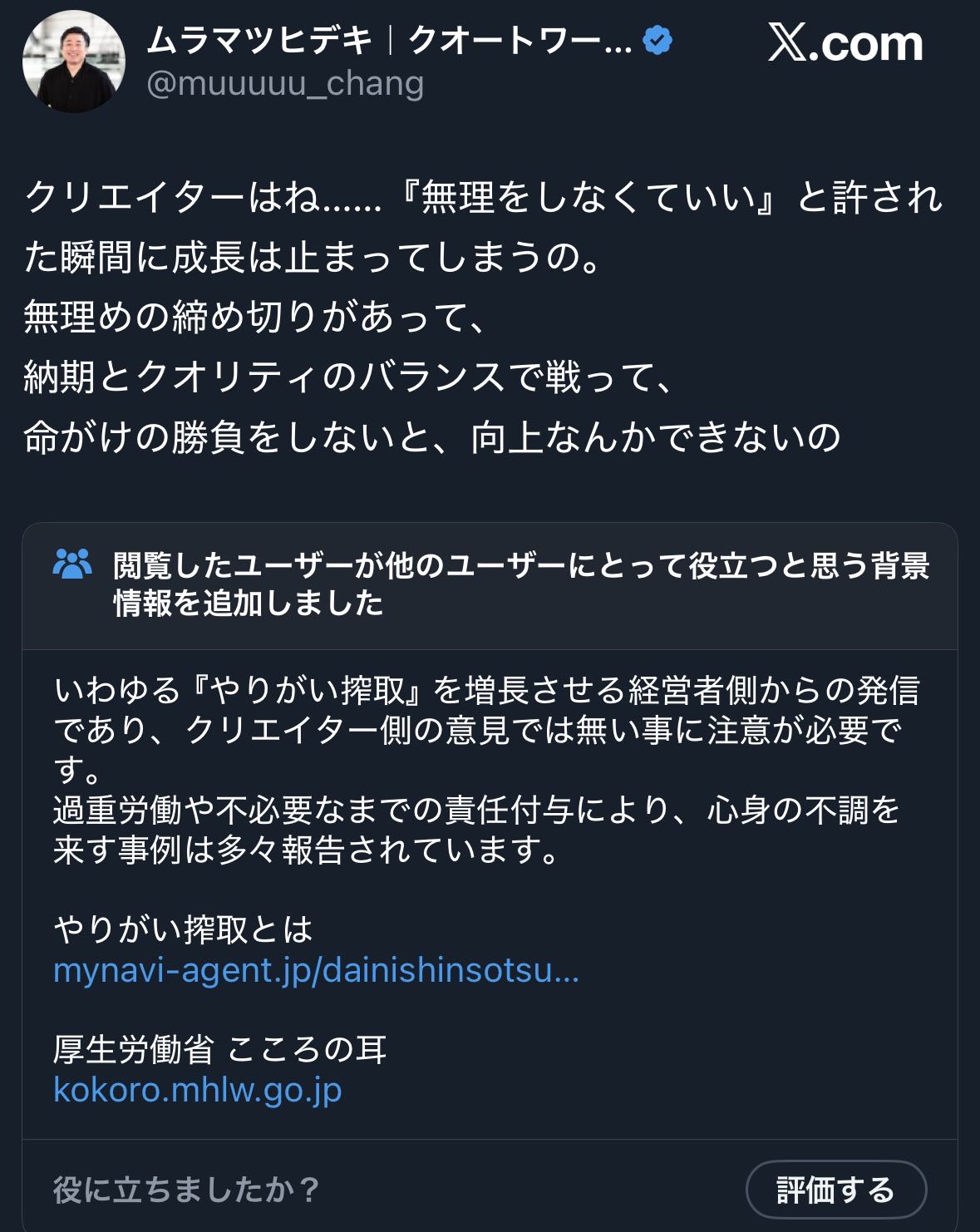Open Muramatsu Hideki's profile picture
The height and width of the screenshot is (1232, 980).
pyautogui.click(x=73, y=62)
